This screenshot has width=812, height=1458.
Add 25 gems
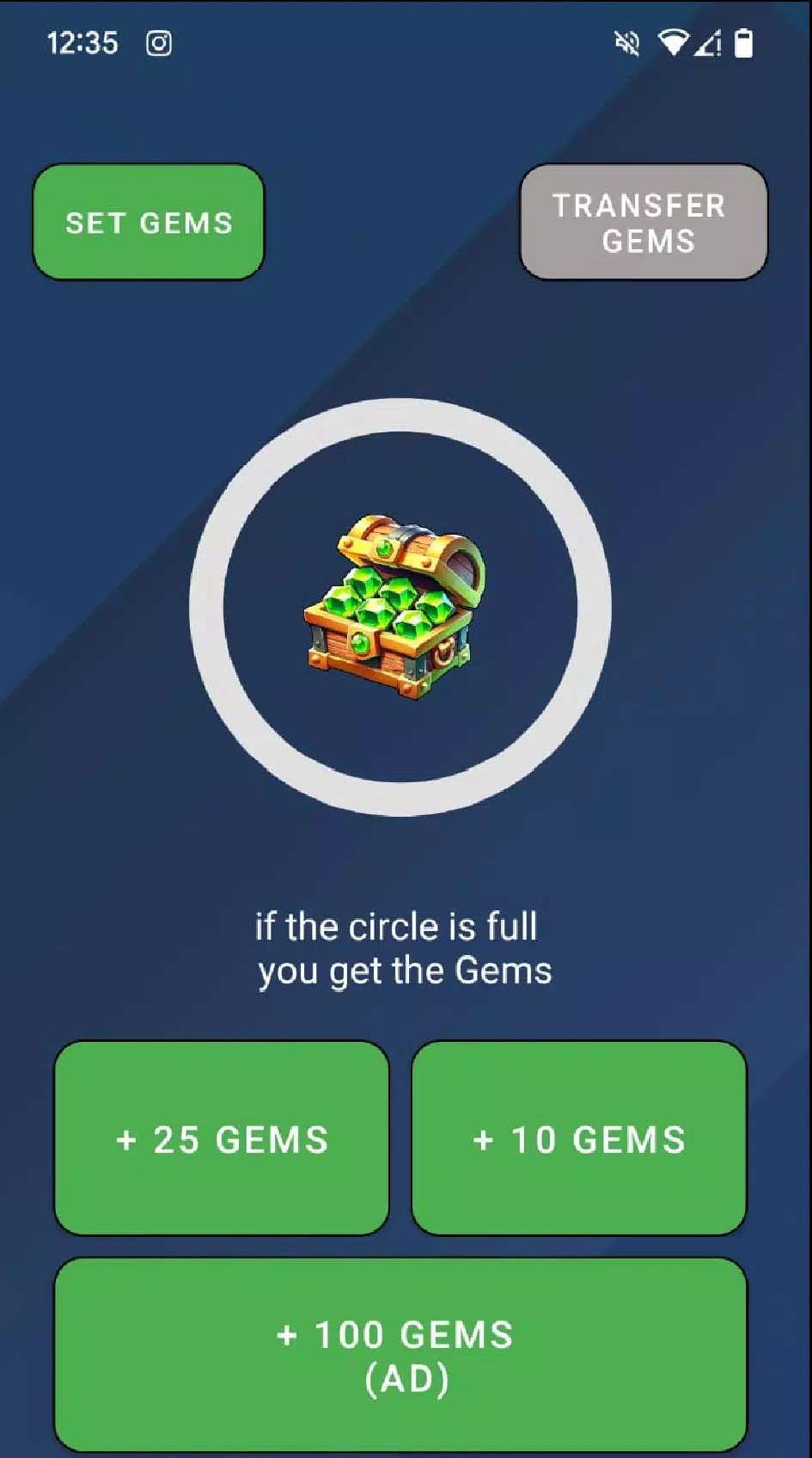(x=222, y=1138)
